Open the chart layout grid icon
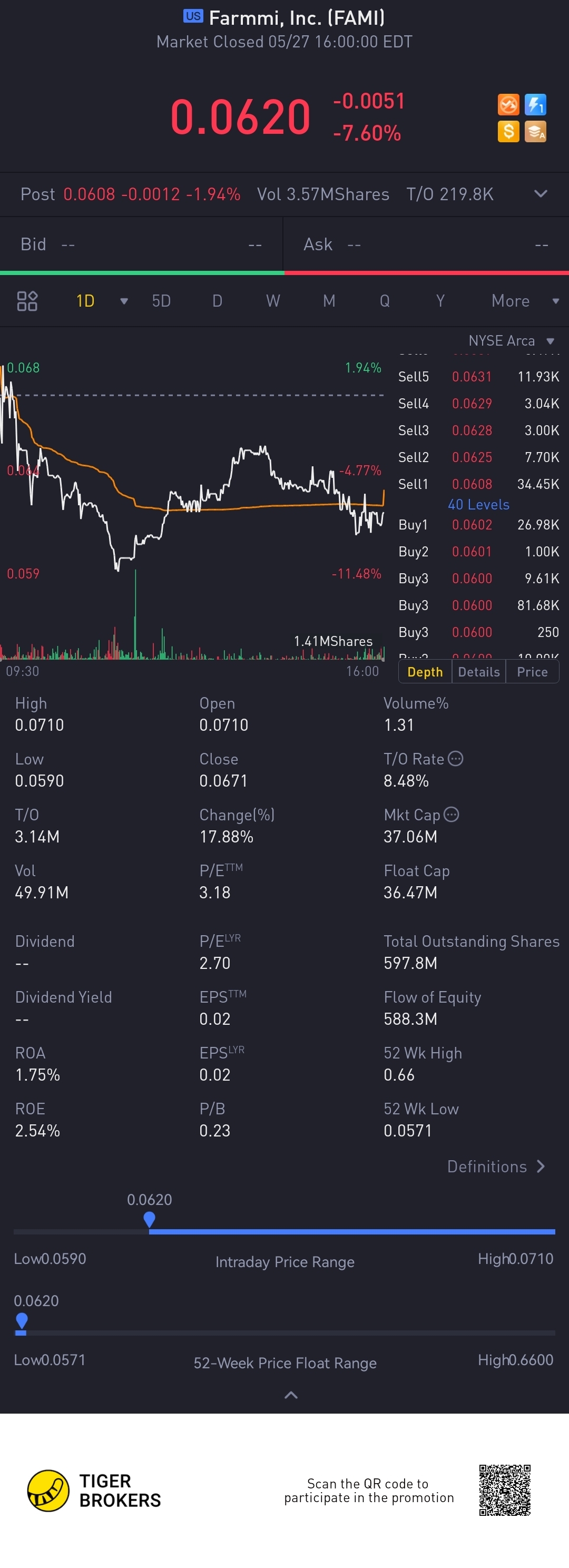 [x=27, y=301]
